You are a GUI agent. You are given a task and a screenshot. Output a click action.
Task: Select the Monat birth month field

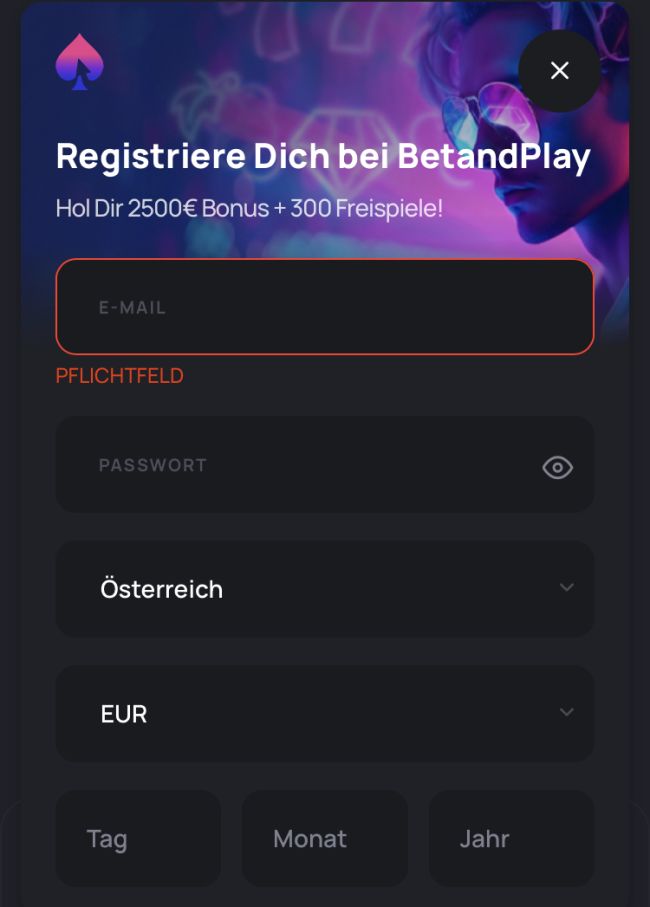point(324,838)
